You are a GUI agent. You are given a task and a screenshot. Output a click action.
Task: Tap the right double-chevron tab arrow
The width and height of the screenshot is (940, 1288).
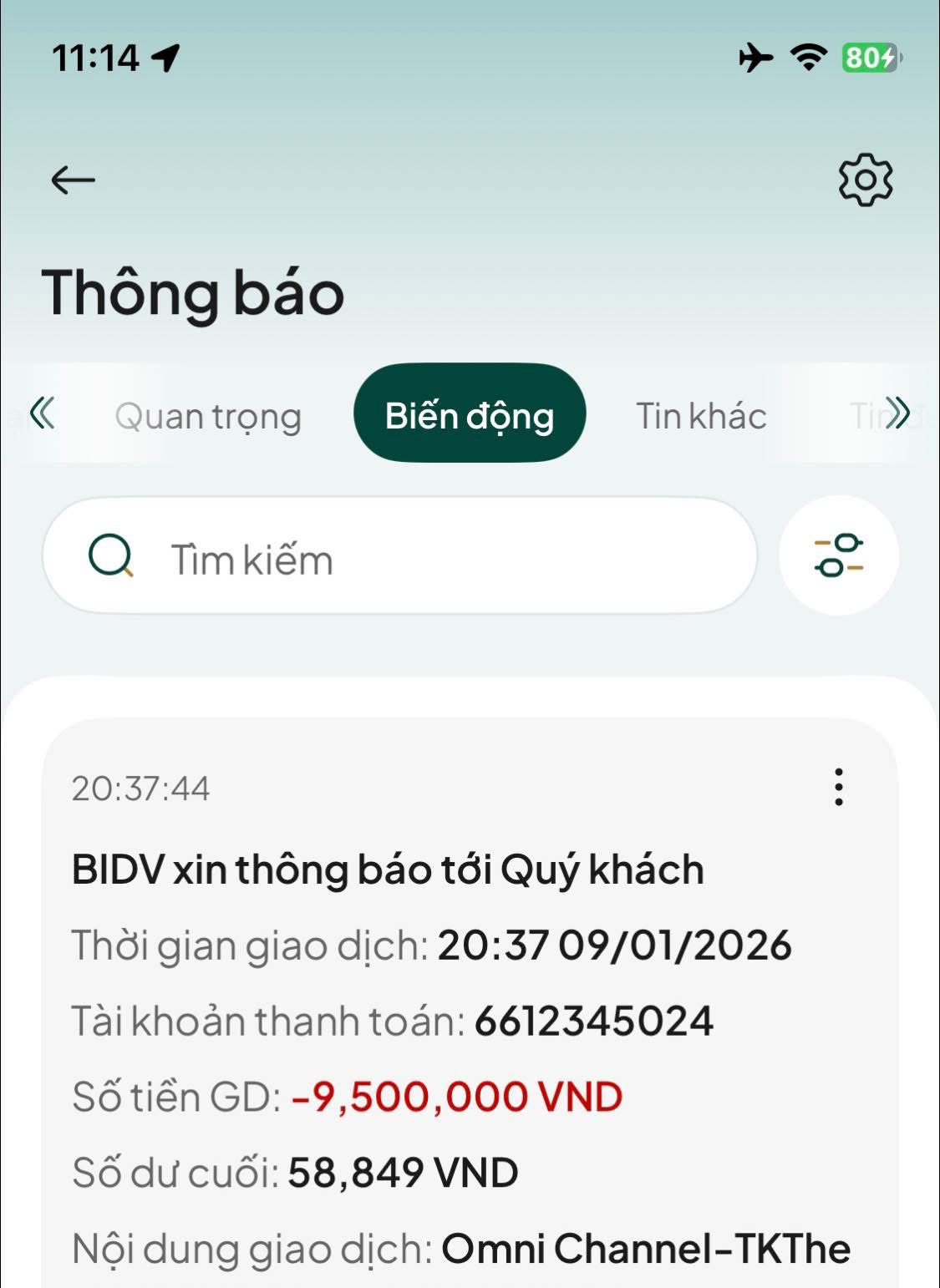897,413
